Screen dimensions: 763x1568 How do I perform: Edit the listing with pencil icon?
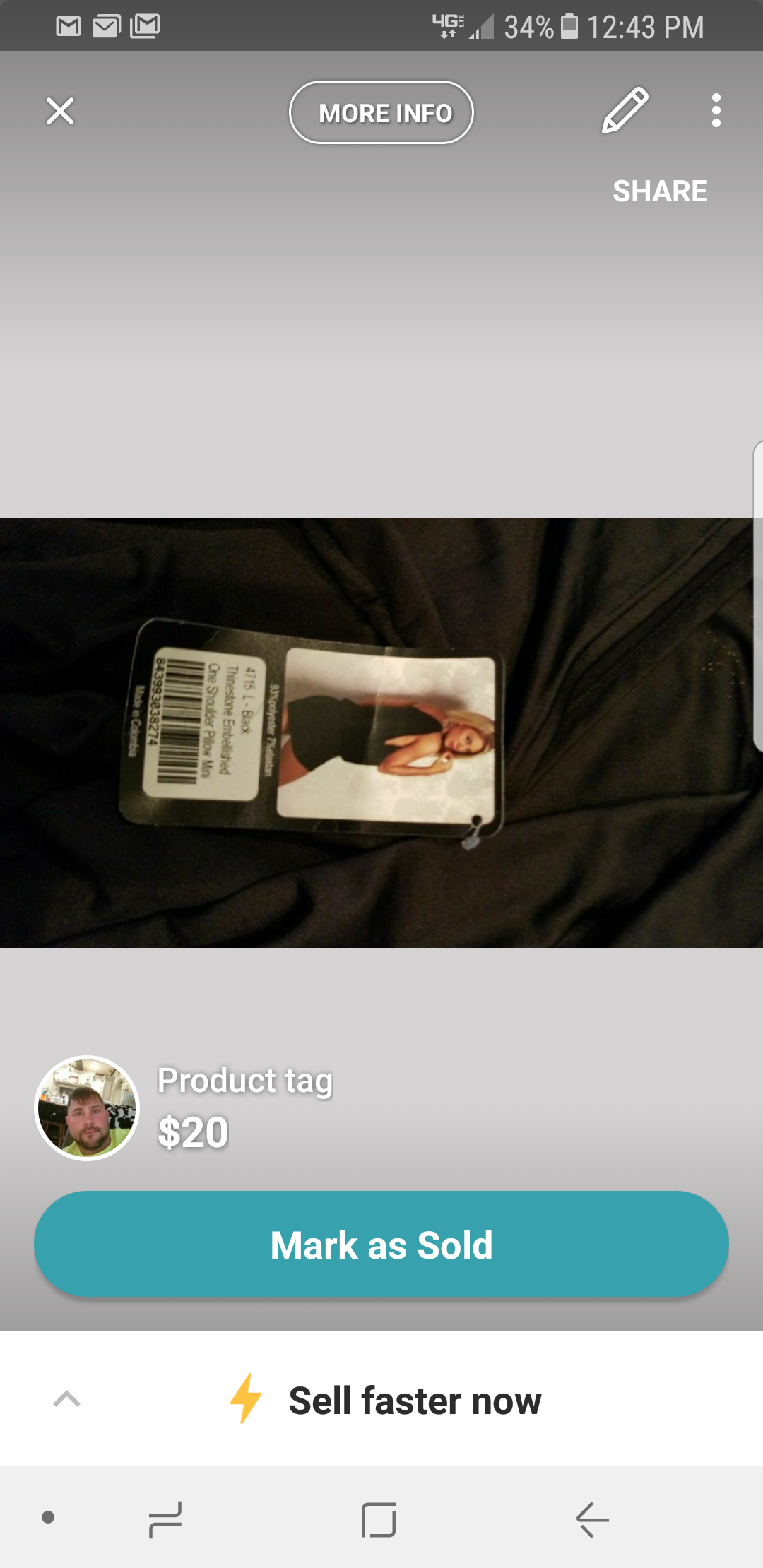click(x=625, y=111)
